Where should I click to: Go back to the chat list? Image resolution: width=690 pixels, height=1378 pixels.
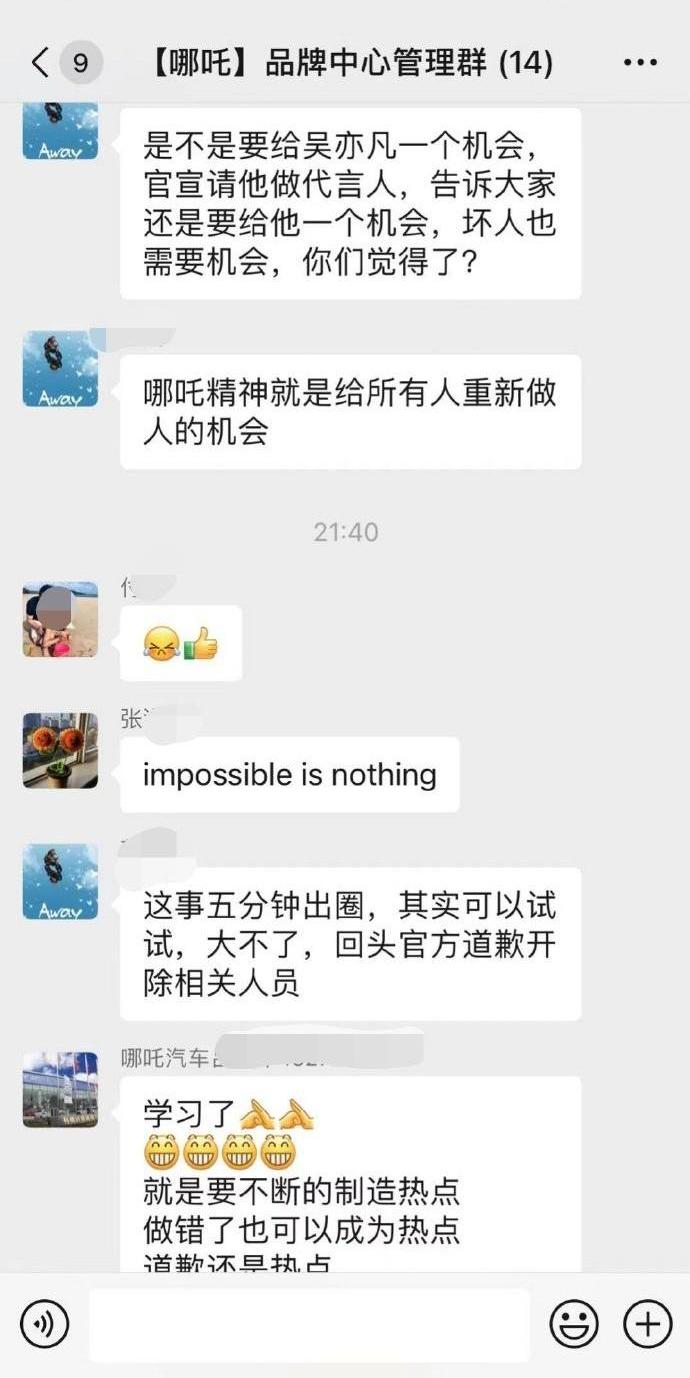40,64
